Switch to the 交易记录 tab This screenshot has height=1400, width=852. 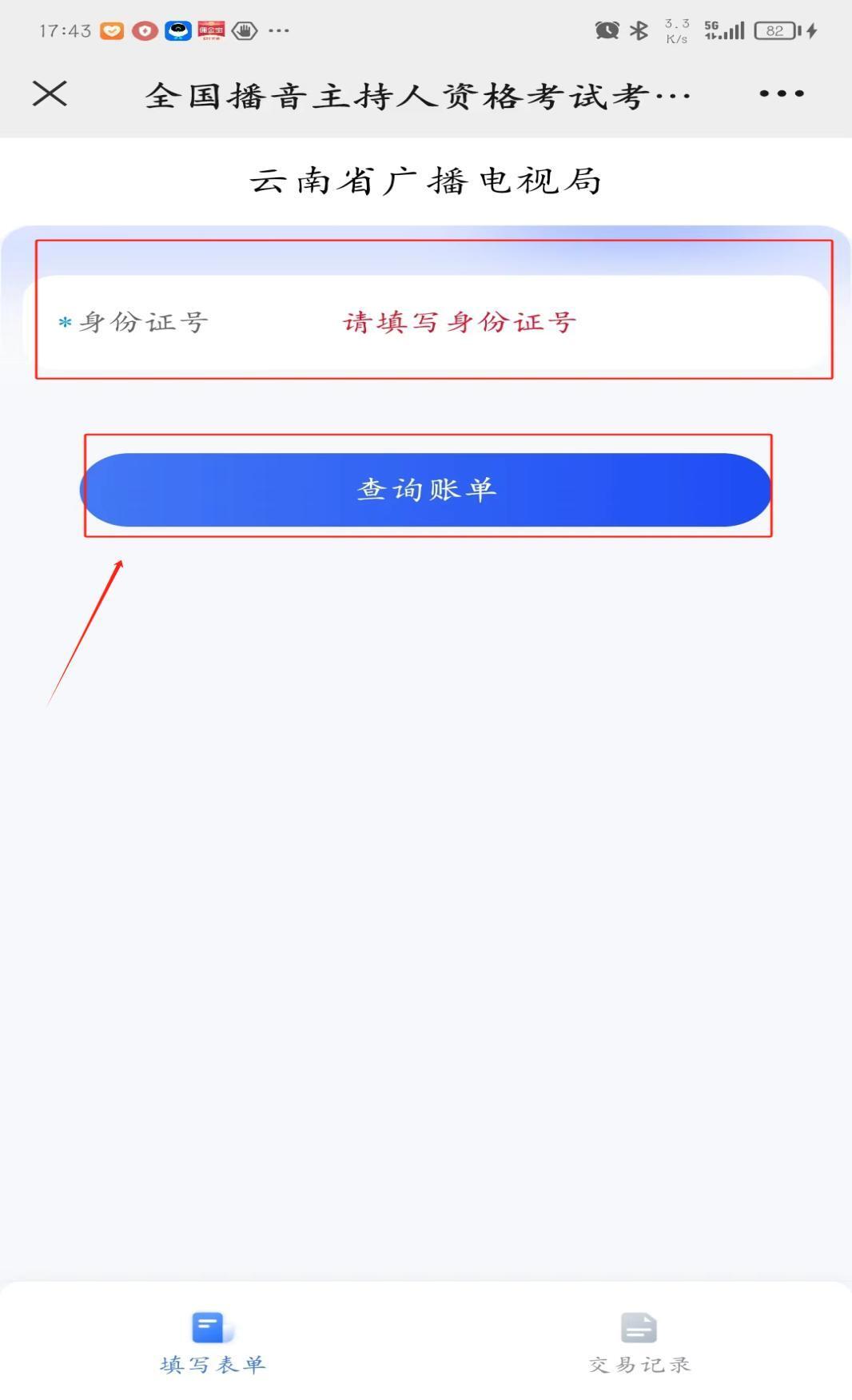click(639, 1343)
